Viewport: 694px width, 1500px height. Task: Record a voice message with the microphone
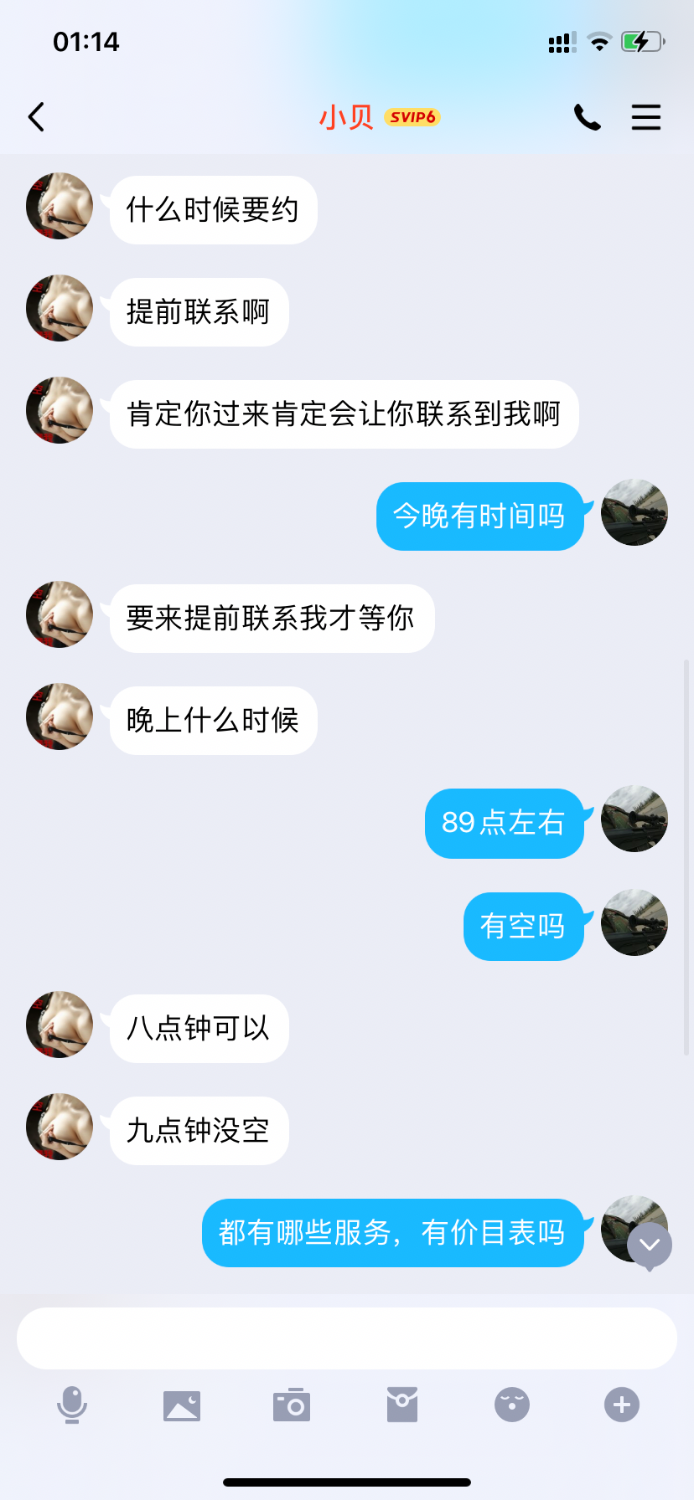[x=71, y=1405]
